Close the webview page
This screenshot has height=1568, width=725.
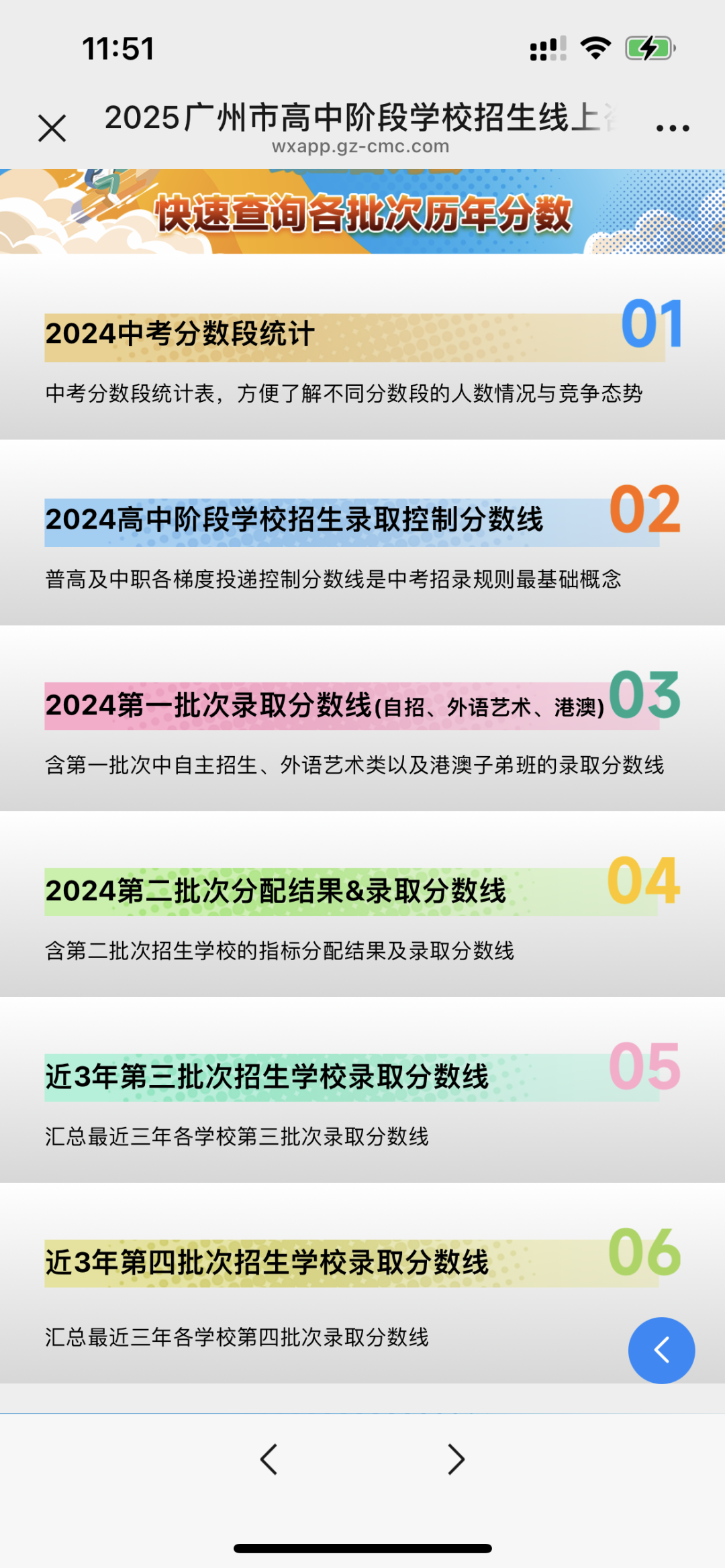point(52,127)
